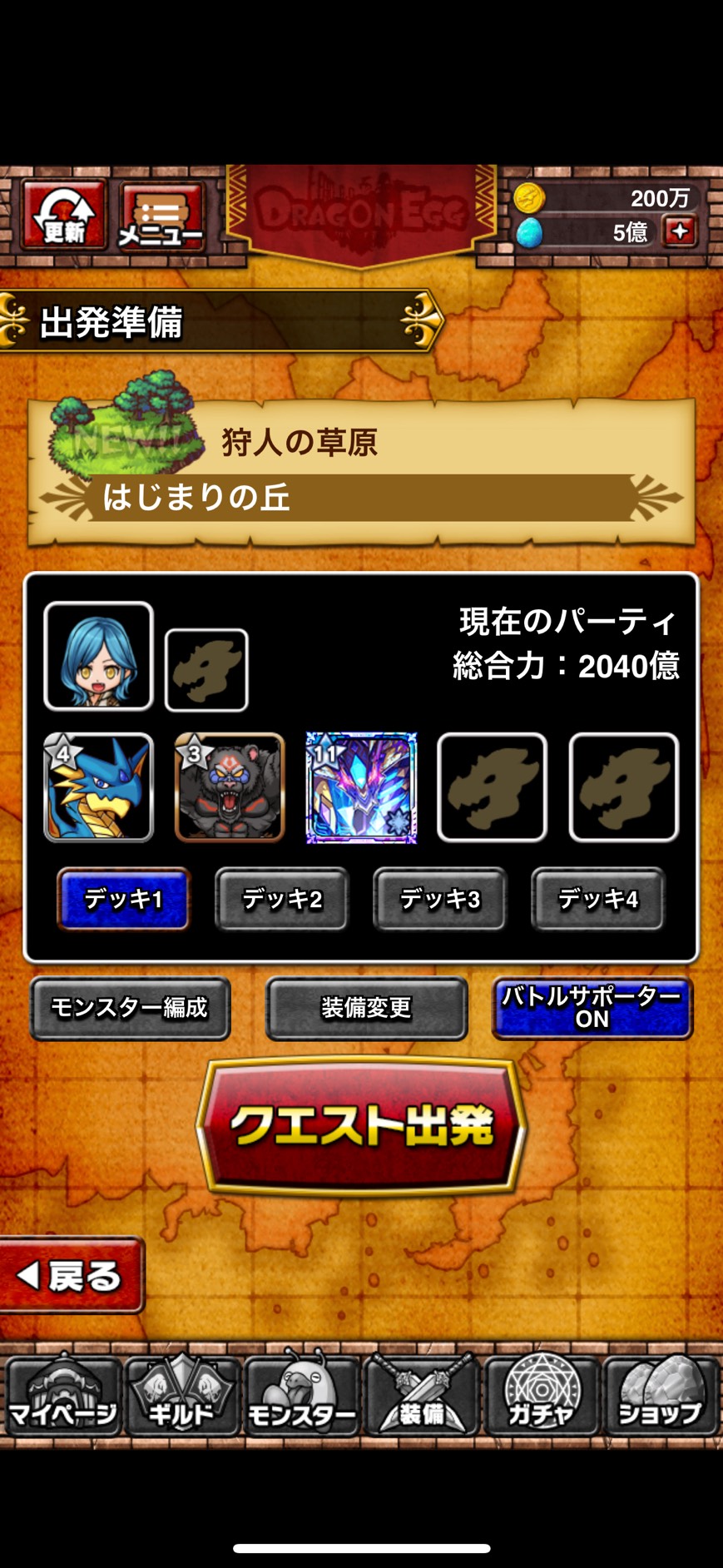723x1568 pixels.
Task: Start quest with クエスト出発
Action: (x=362, y=1125)
